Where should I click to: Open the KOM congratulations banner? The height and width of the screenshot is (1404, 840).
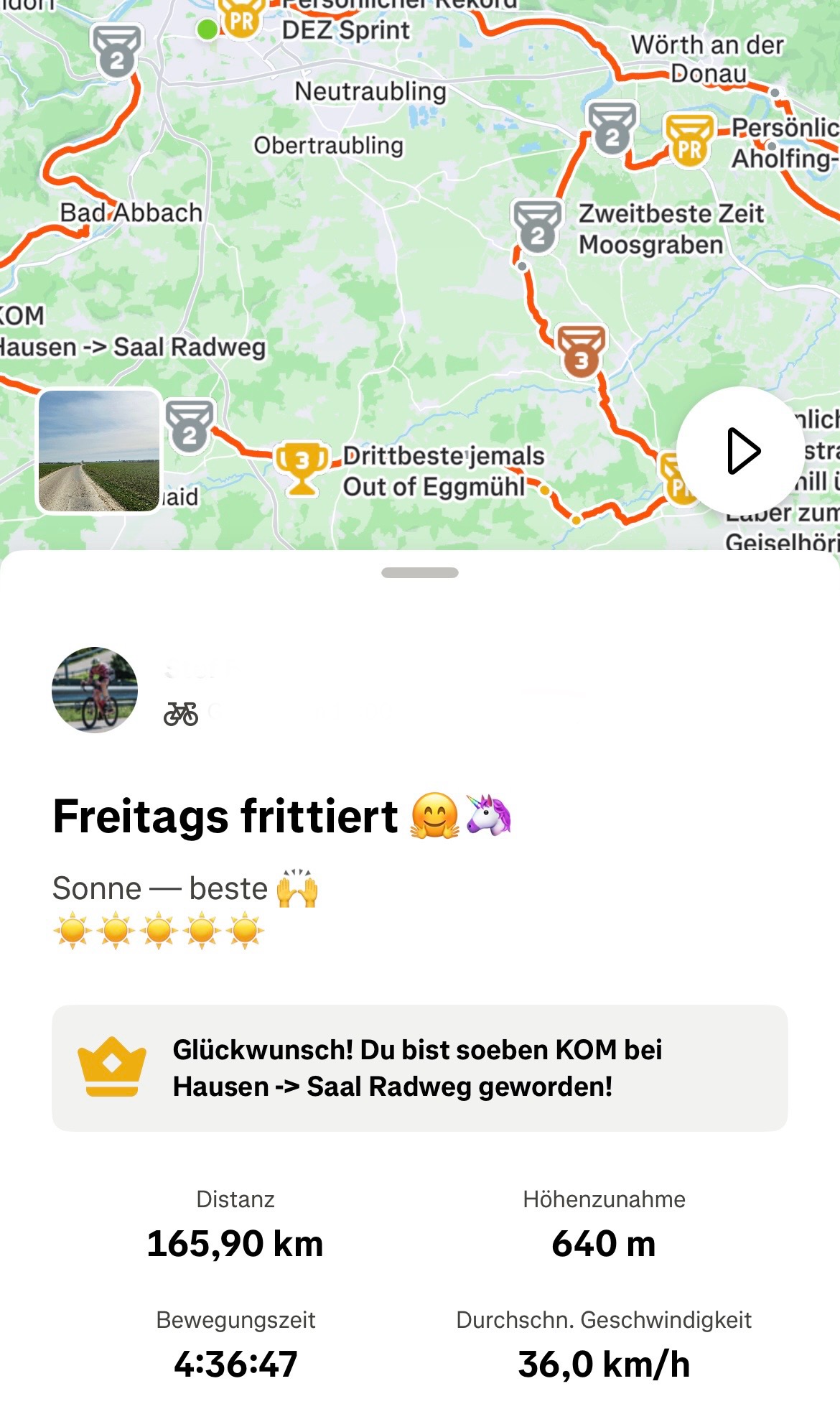click(419, 1068)
